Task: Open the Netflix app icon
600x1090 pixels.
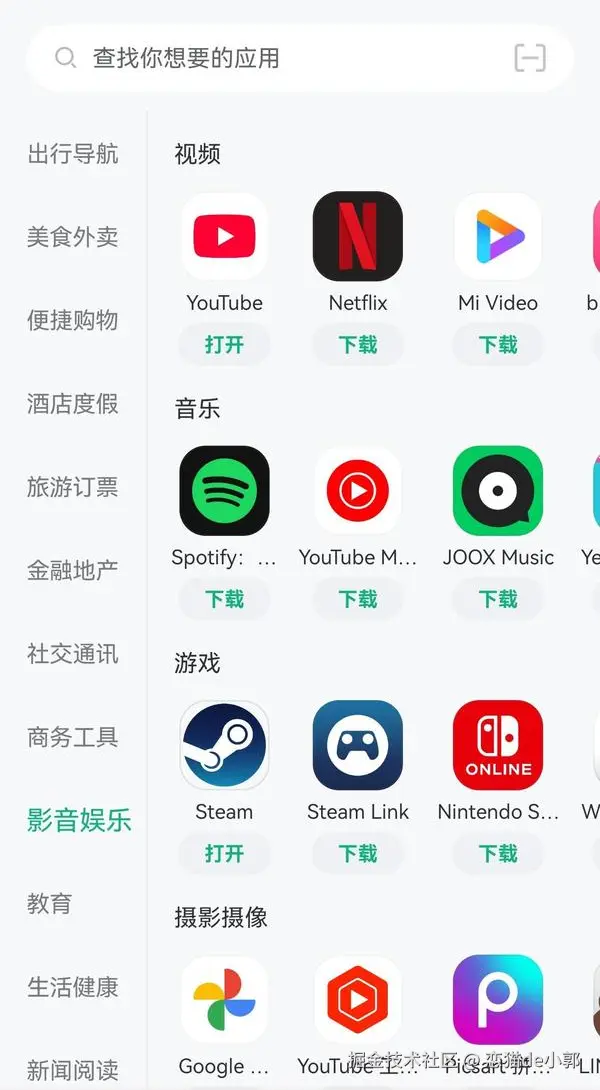Action: [x=358, y=237]
